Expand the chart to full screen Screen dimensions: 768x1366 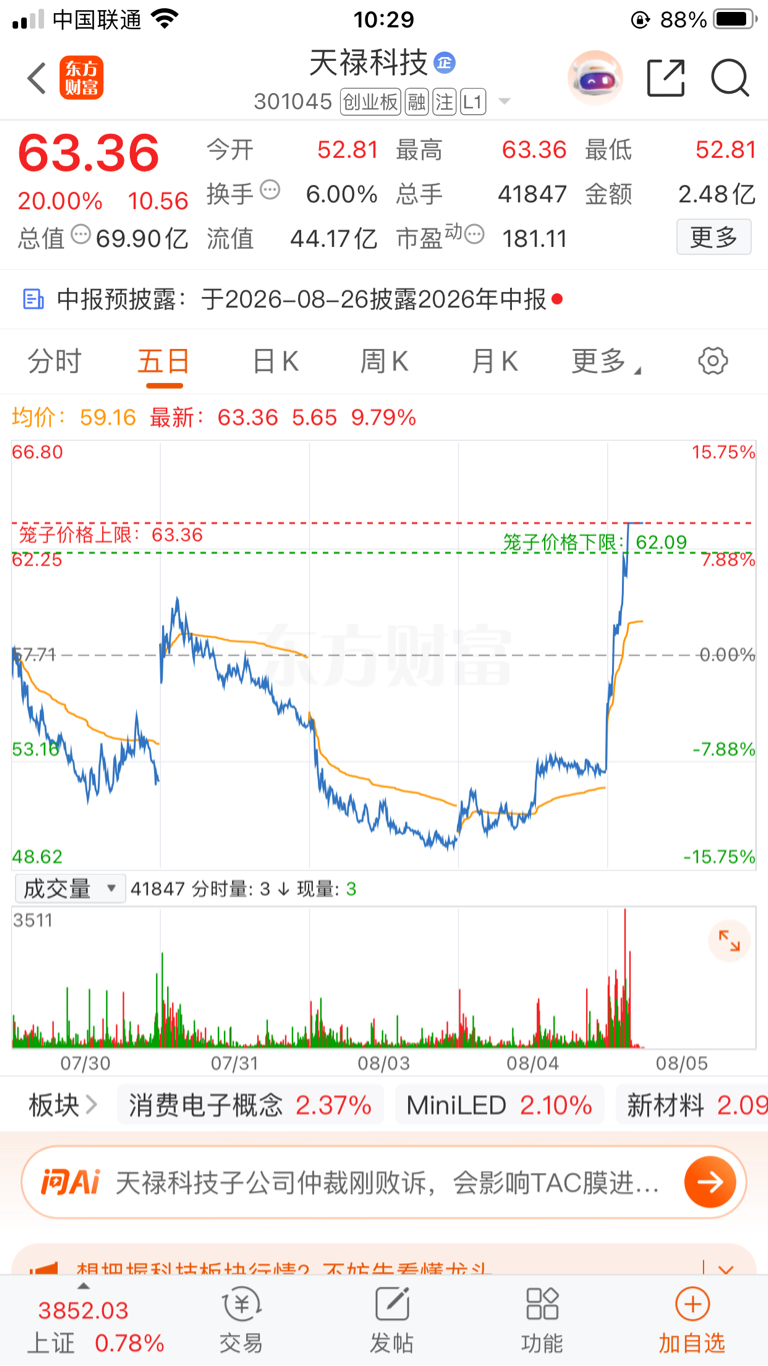pos(729,941)
